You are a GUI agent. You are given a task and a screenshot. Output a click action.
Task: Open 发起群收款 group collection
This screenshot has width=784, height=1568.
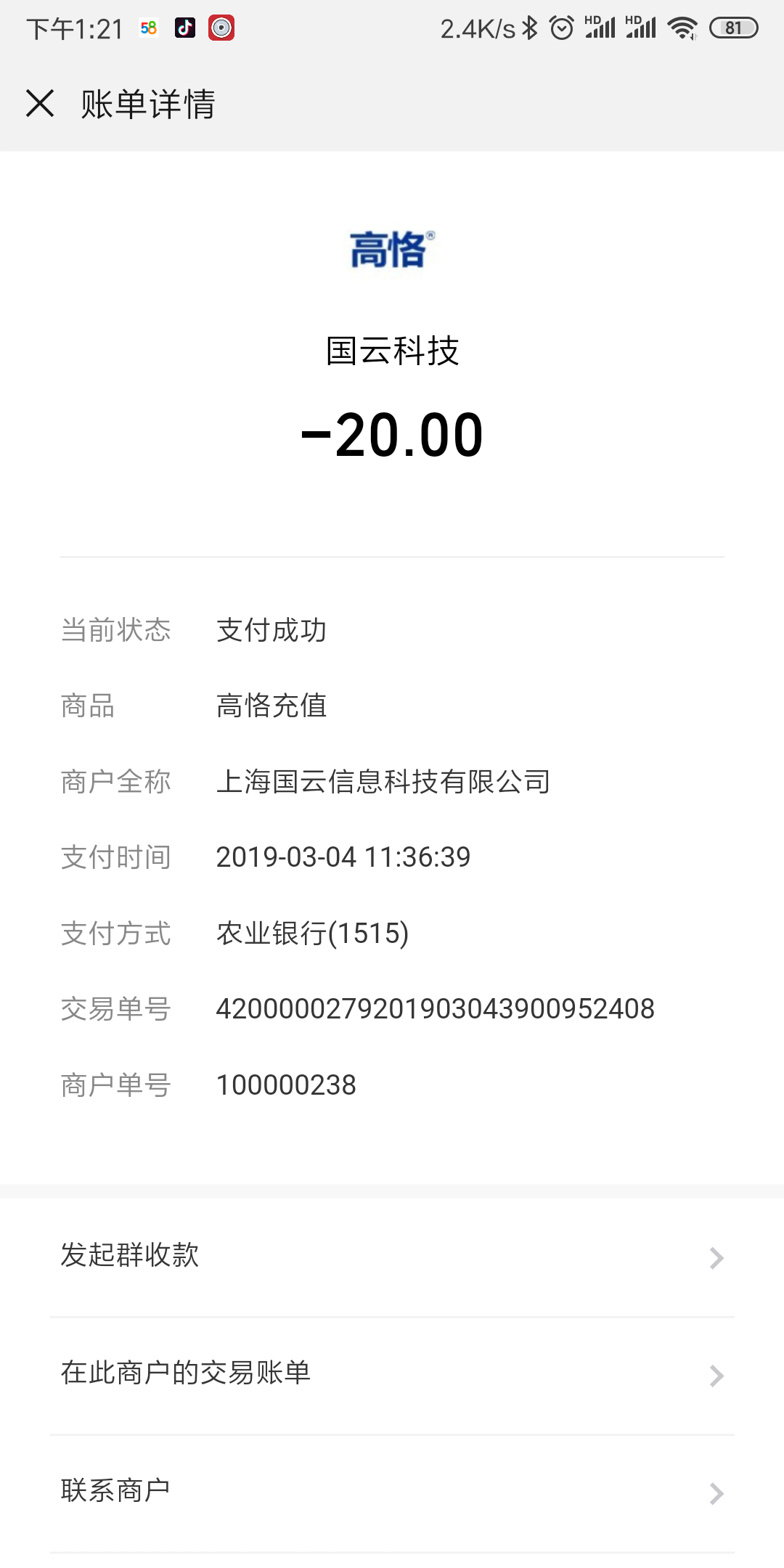(x=392, y=1256)
